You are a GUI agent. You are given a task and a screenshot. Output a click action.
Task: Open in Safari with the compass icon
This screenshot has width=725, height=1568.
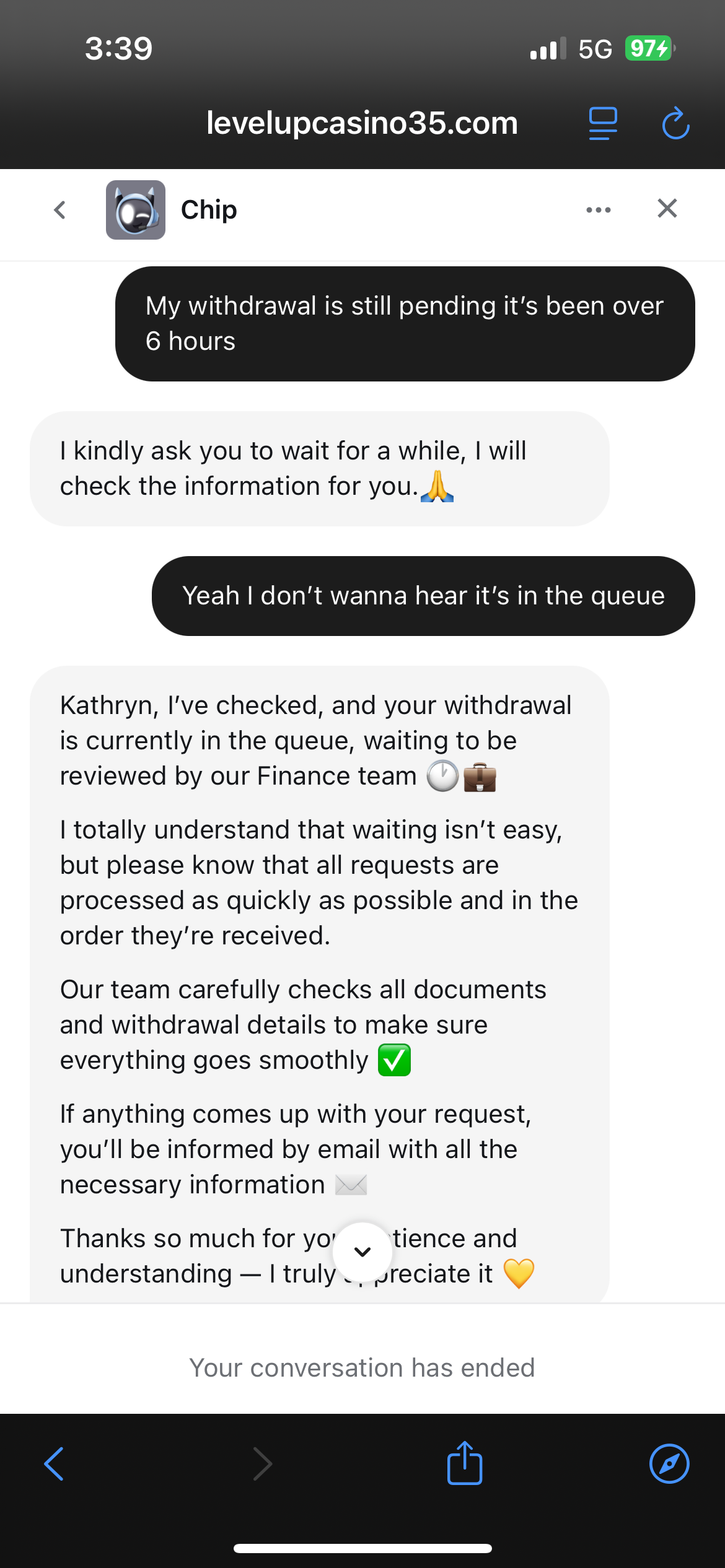pos(669,1464)
